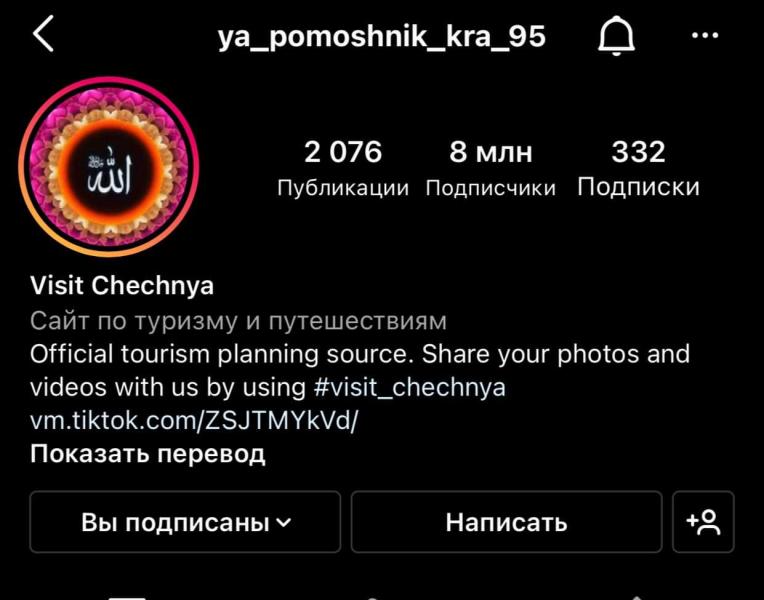Show suggested accounts with add-person icon
The image size is (764, 600).
tap(703, 522)
